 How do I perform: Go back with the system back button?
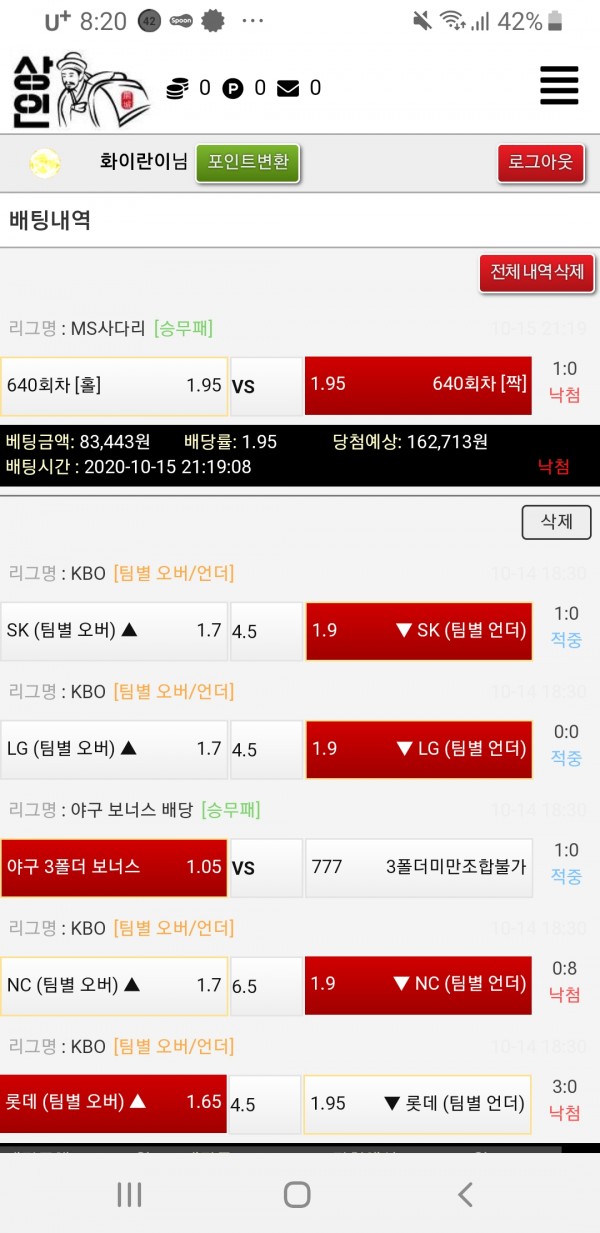tap(465, 1193)
